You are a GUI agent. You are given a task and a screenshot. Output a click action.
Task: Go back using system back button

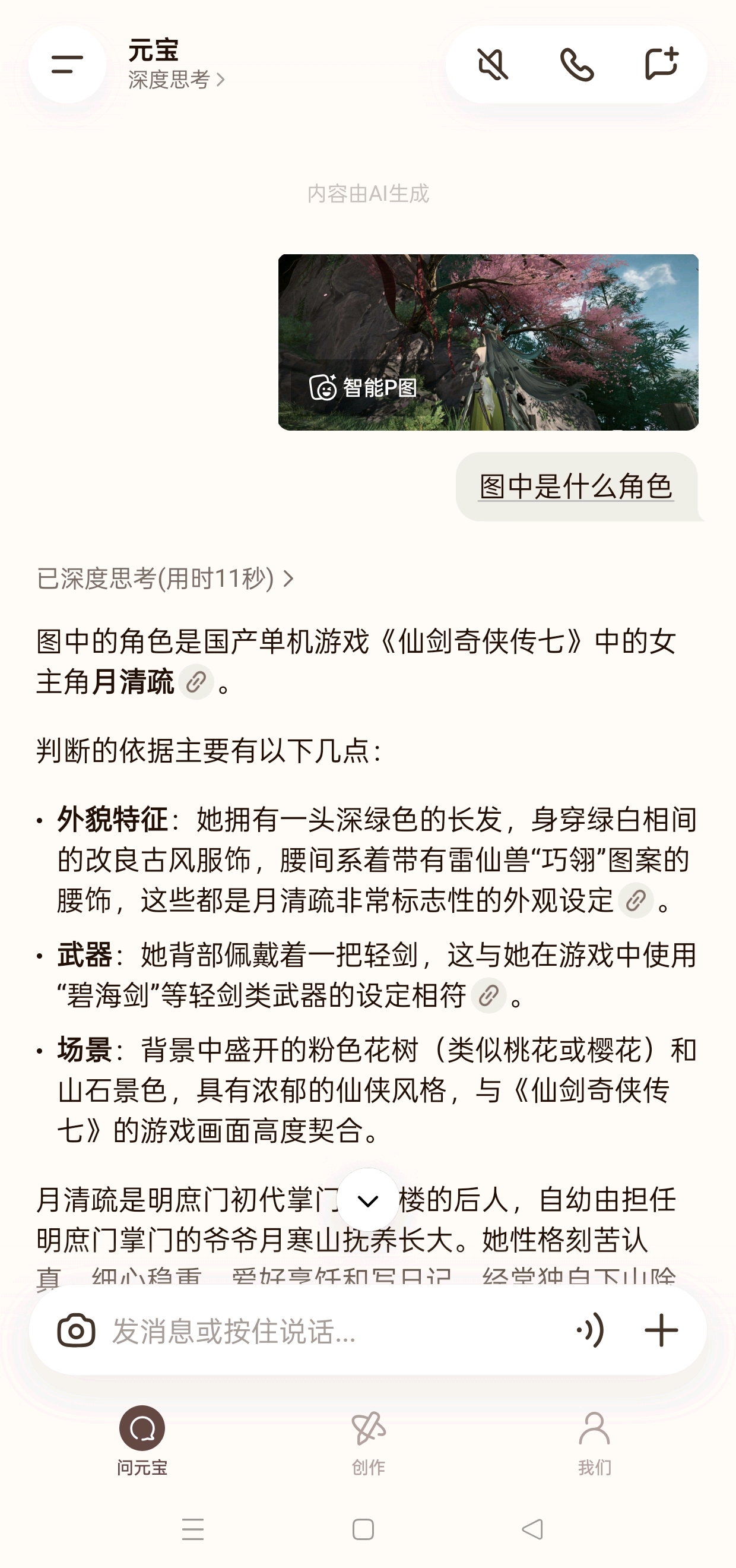tap(533, 1529)
